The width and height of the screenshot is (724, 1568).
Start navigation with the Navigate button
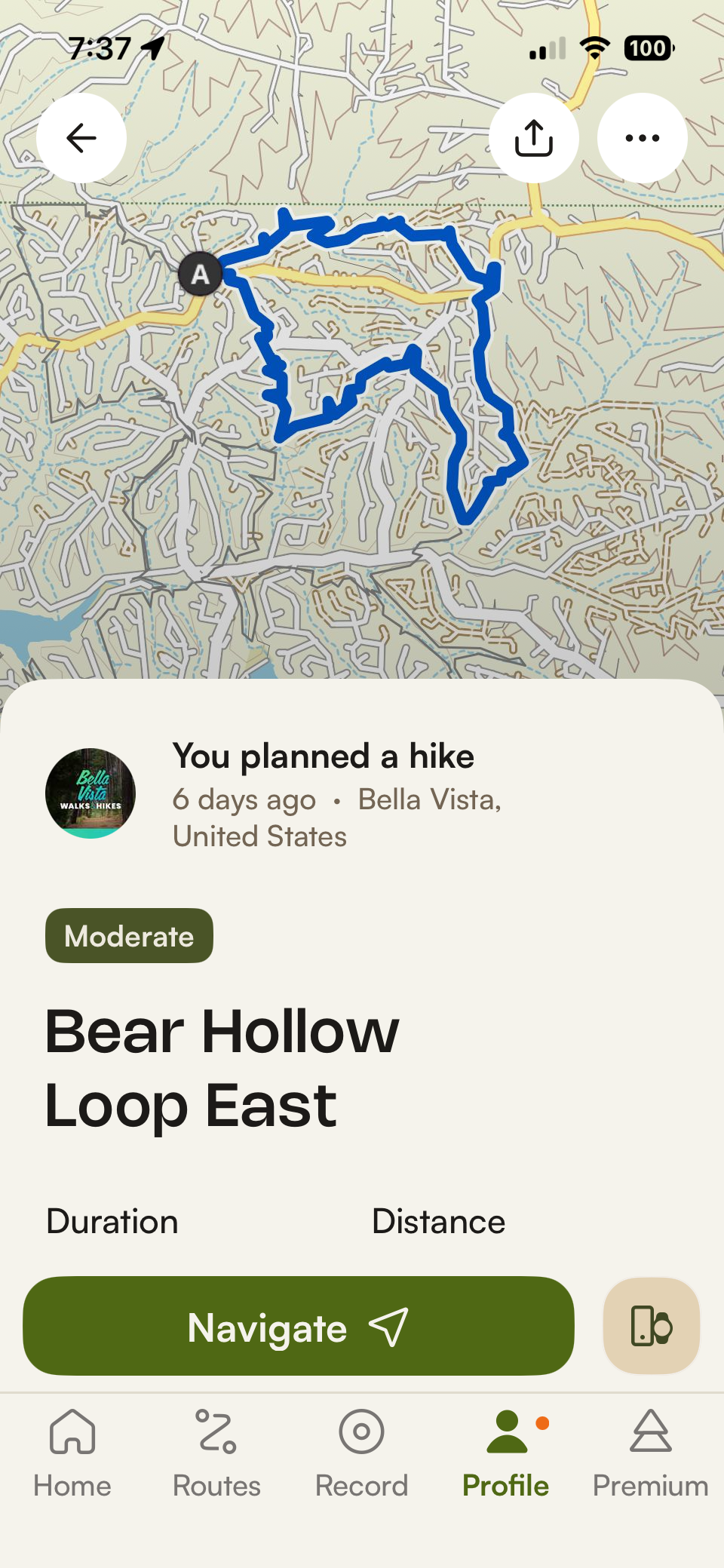299,1326
